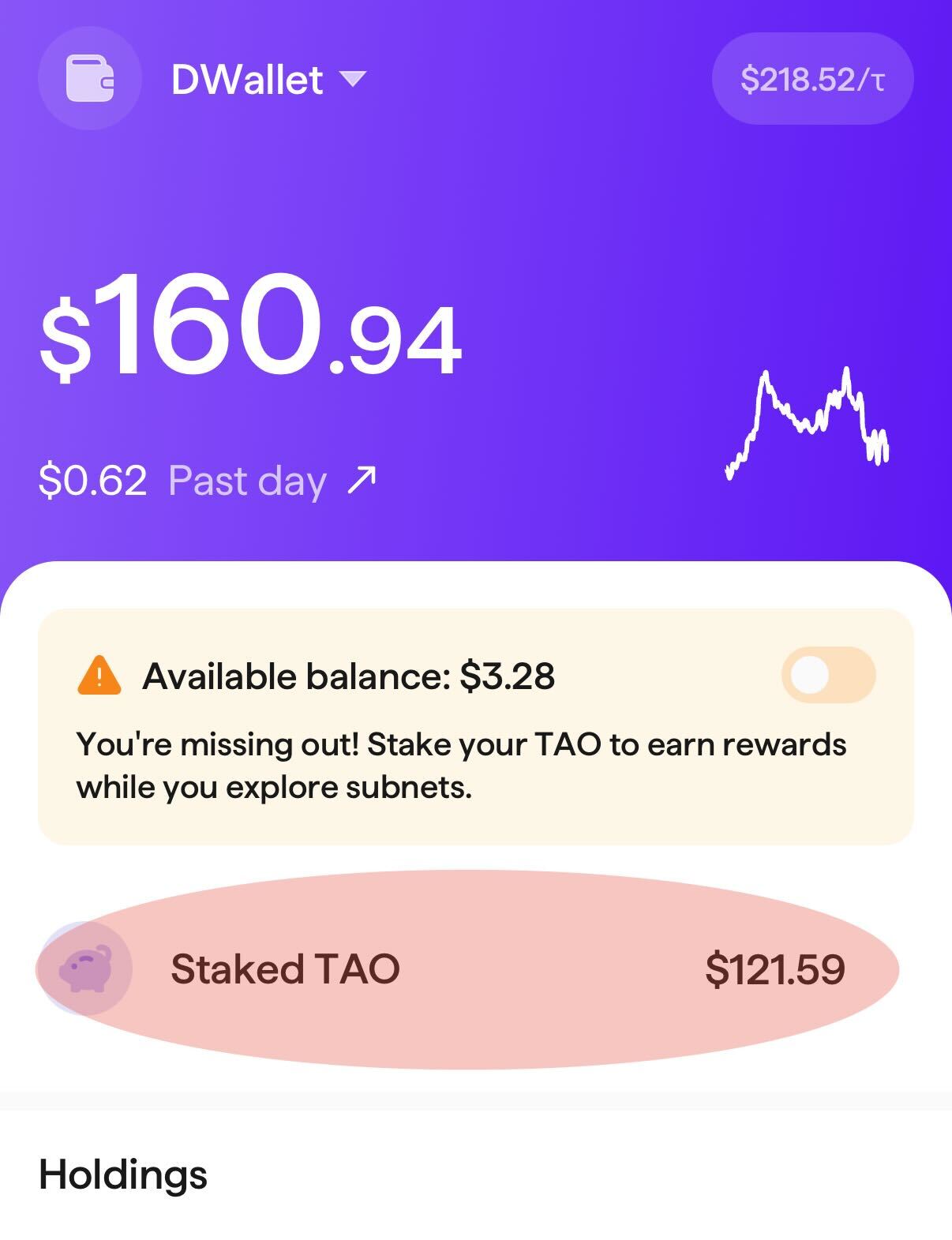Tap the wallet icon beside DWallet
Viewport: 952px width, 1240px height.
tap(89, 80)
